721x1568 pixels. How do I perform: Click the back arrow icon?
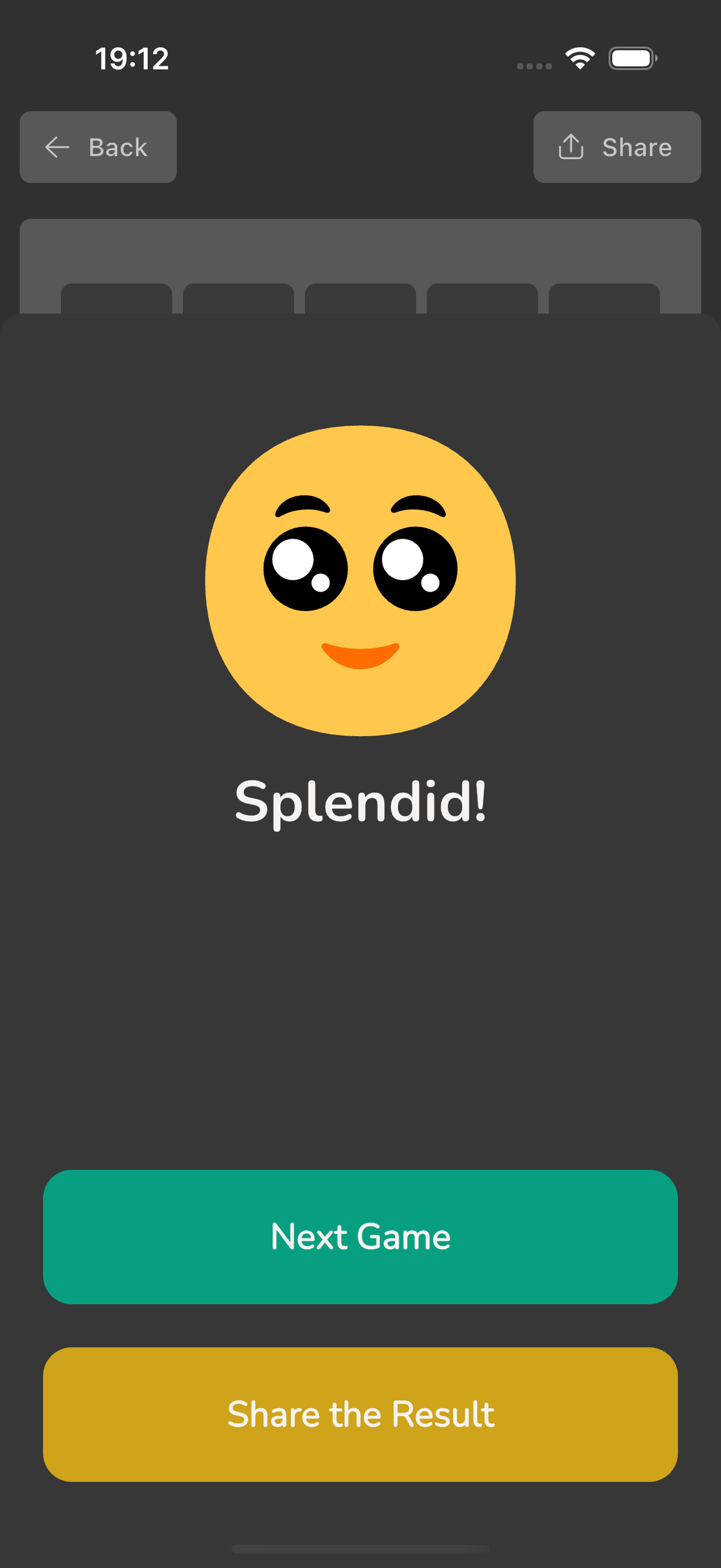(57, 147)
